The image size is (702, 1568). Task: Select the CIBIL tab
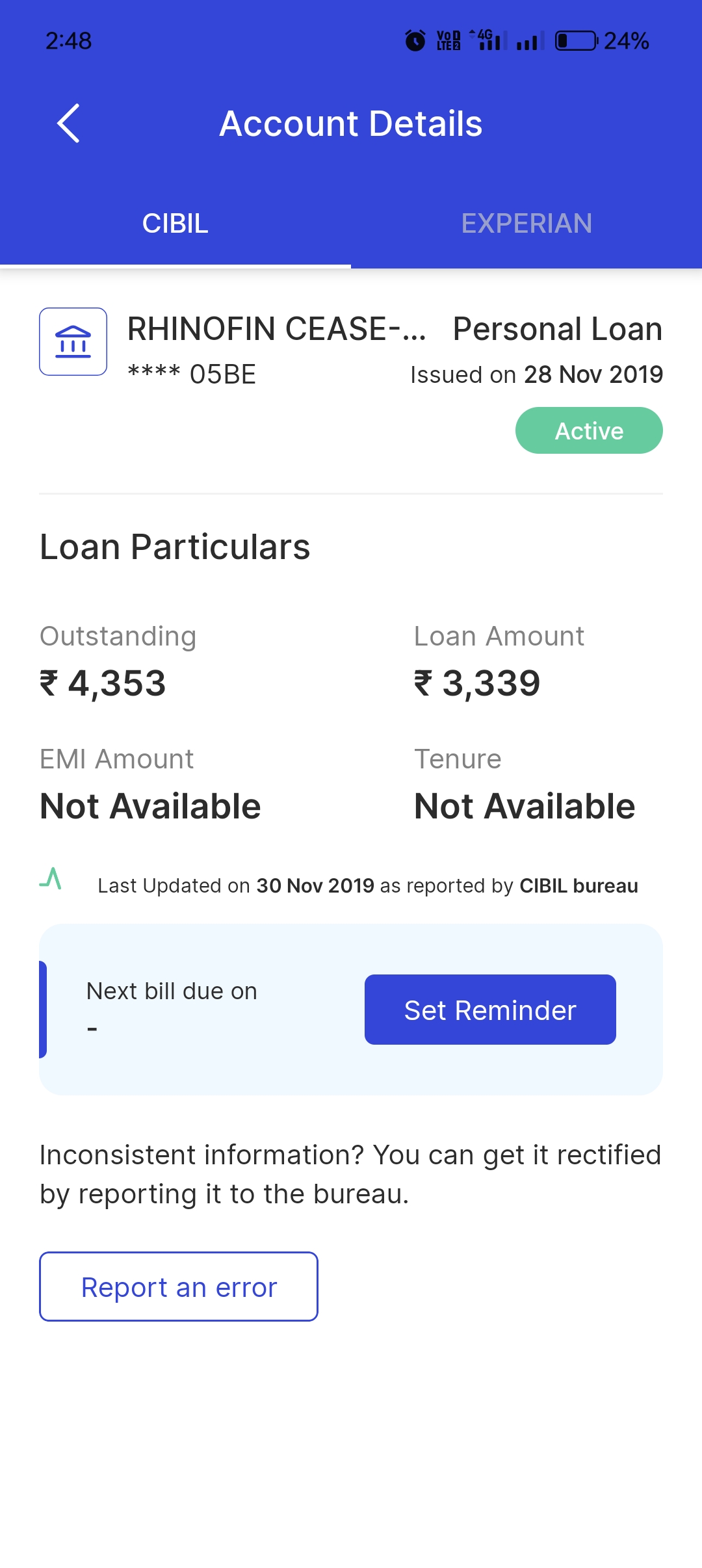tap(175, 224)
